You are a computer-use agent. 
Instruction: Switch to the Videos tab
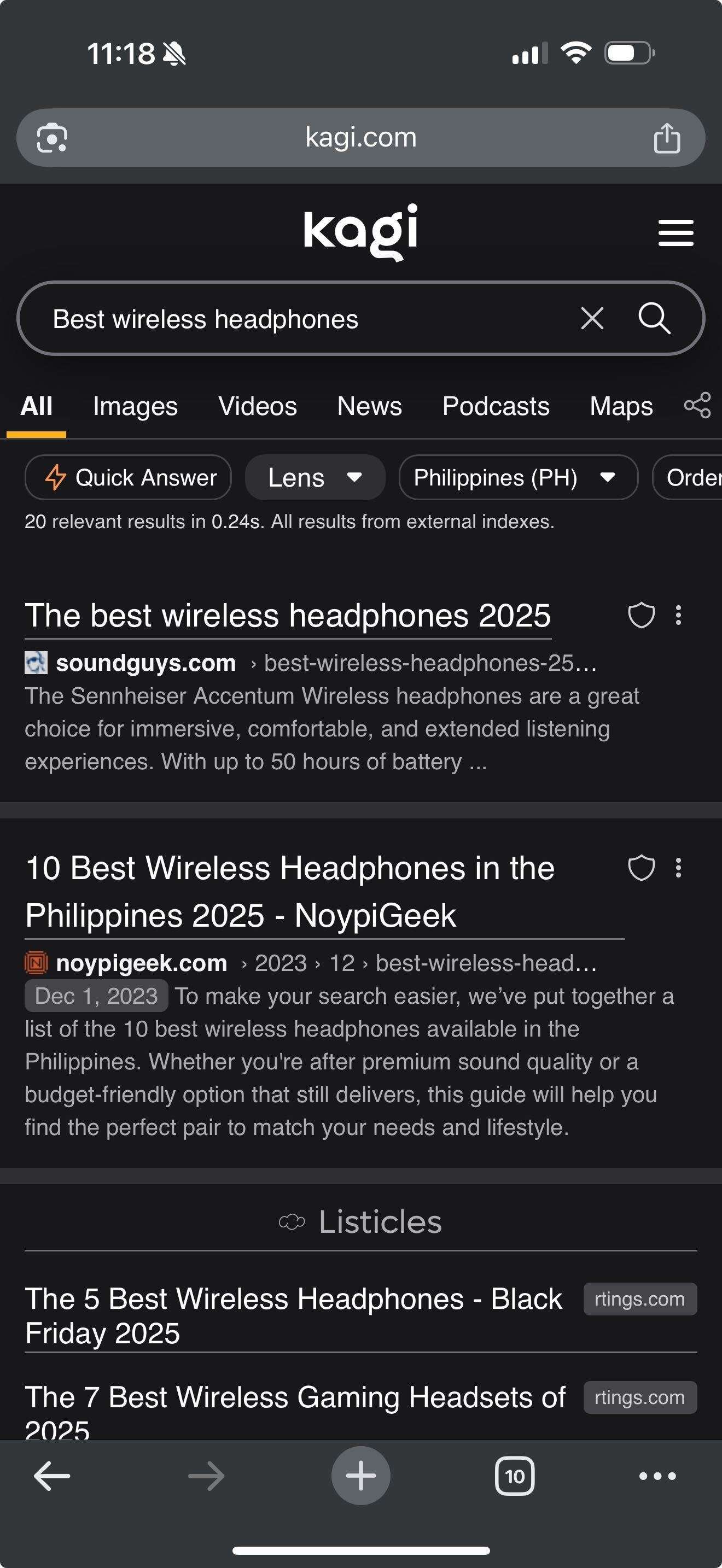[258, 406]
